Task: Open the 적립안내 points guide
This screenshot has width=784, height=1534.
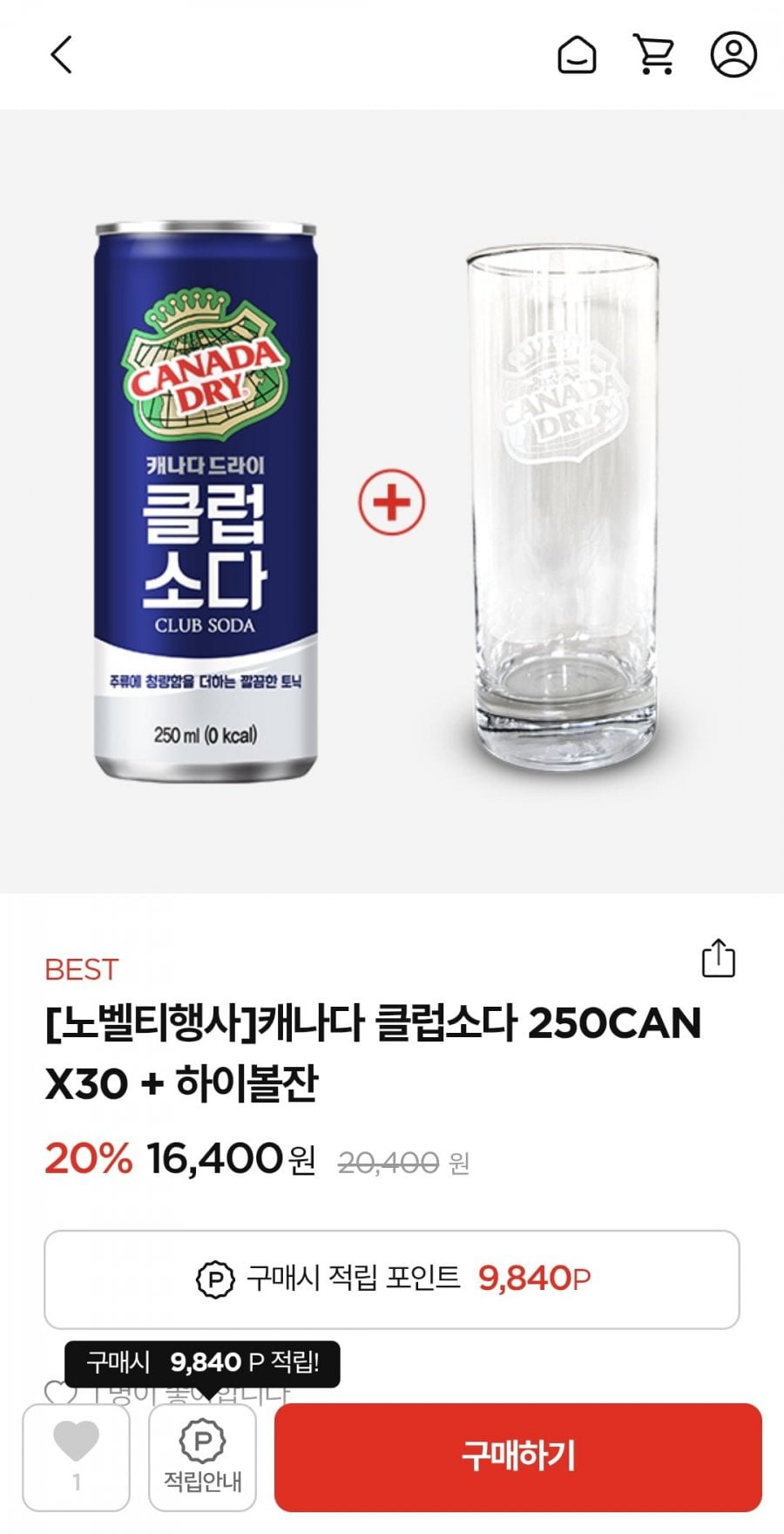Action: click(x=203, y=1457)
